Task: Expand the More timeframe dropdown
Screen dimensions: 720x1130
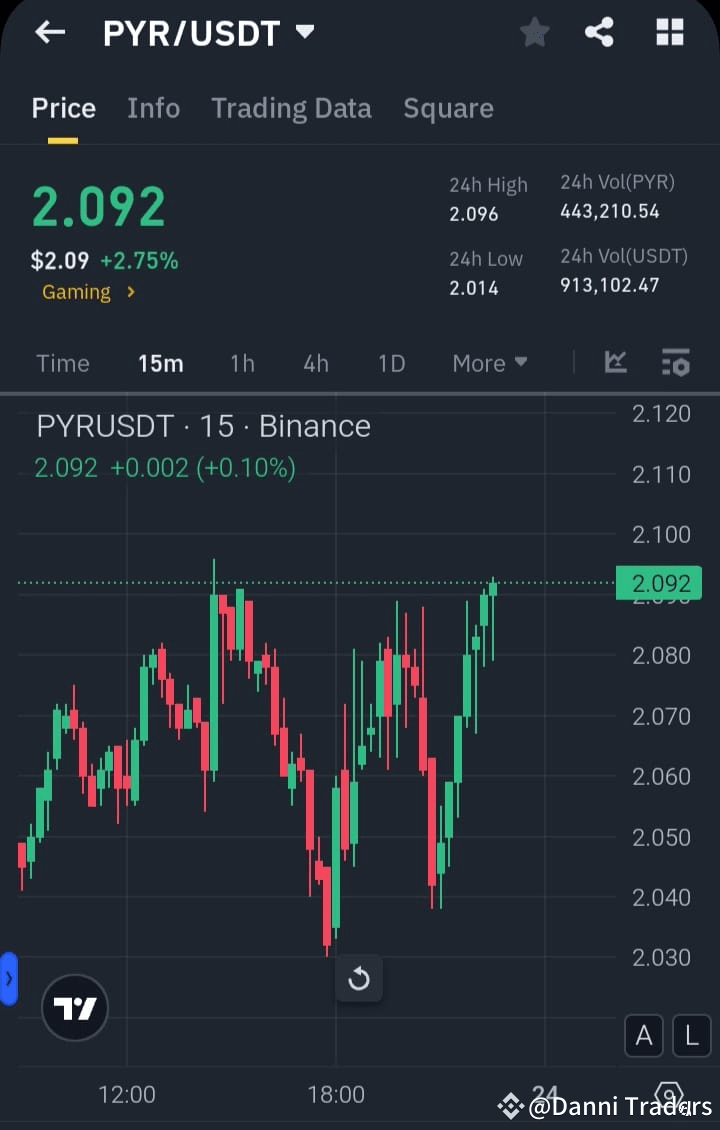Action: (489, 363)
